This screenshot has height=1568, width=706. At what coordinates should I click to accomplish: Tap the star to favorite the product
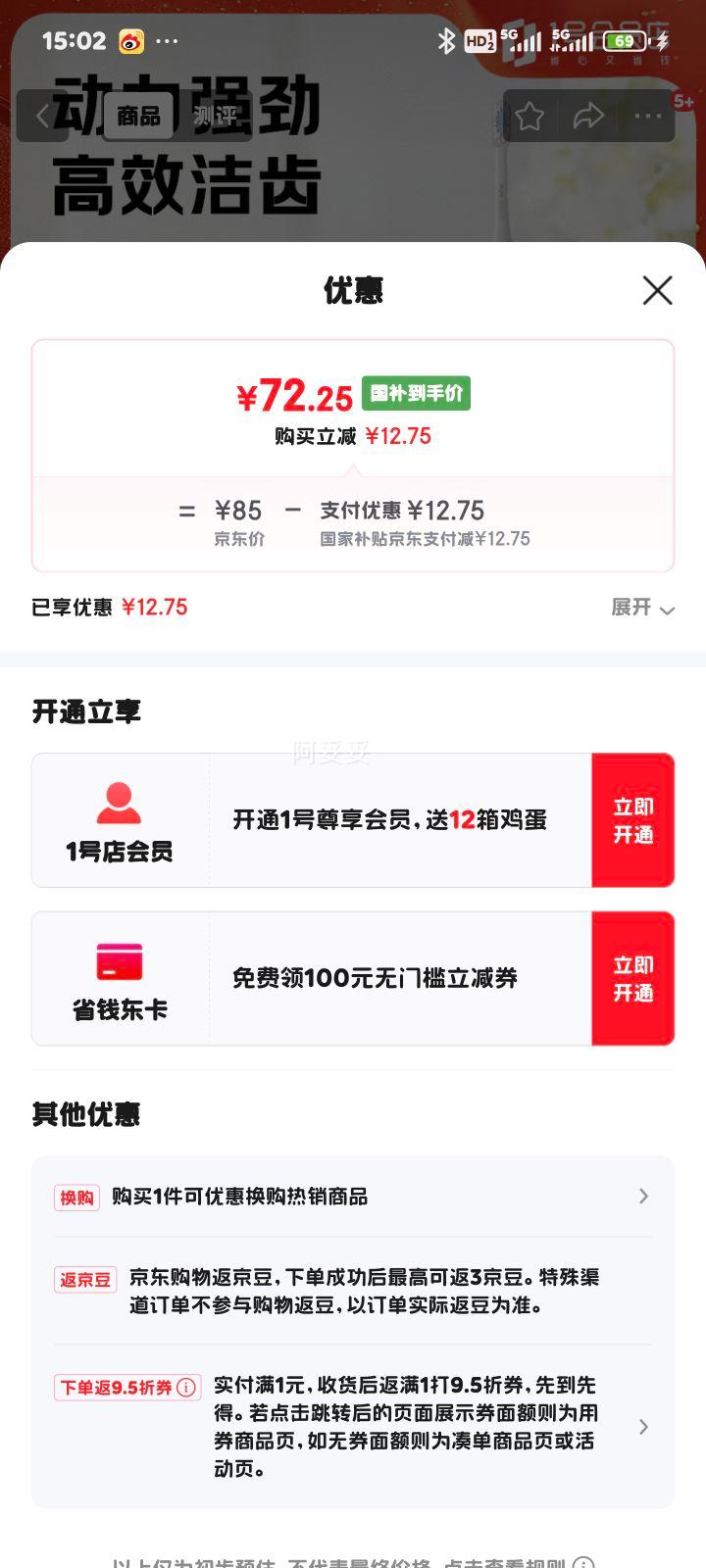coord(530,116)
